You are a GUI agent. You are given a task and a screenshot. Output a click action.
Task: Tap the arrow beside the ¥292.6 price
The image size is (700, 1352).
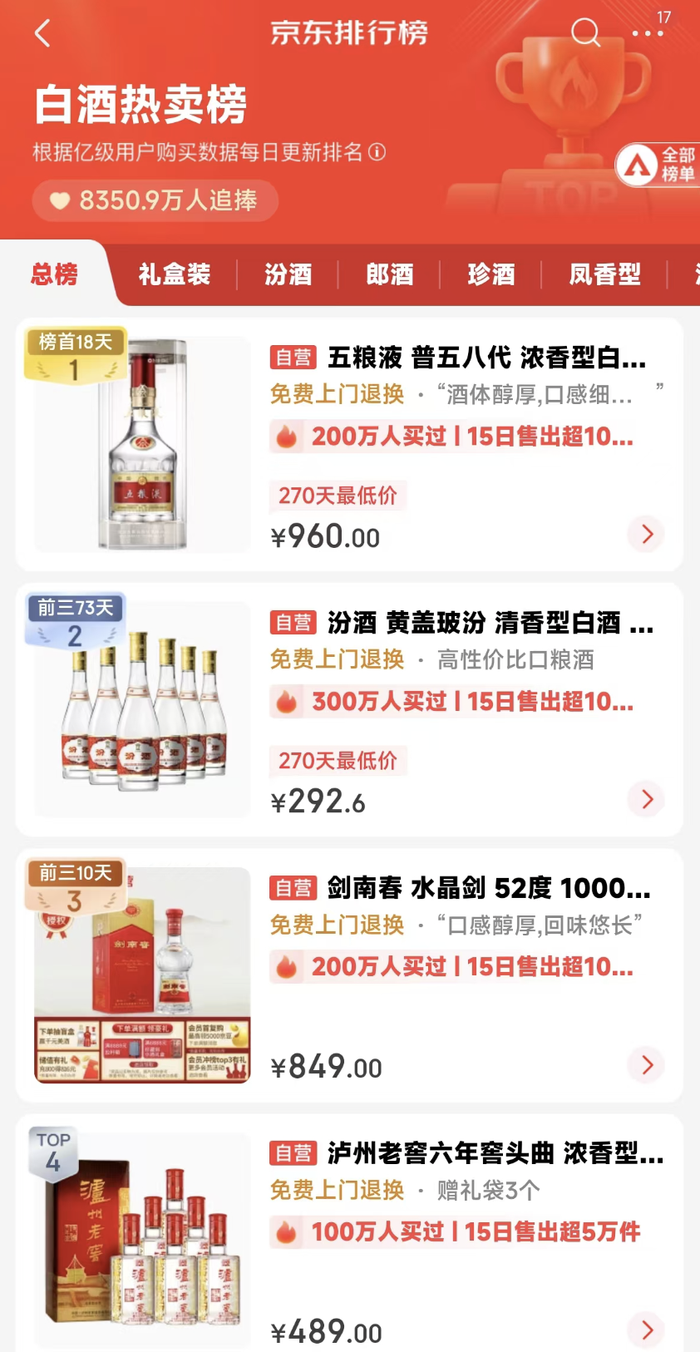pyautogui.click(x=646, y=799)
